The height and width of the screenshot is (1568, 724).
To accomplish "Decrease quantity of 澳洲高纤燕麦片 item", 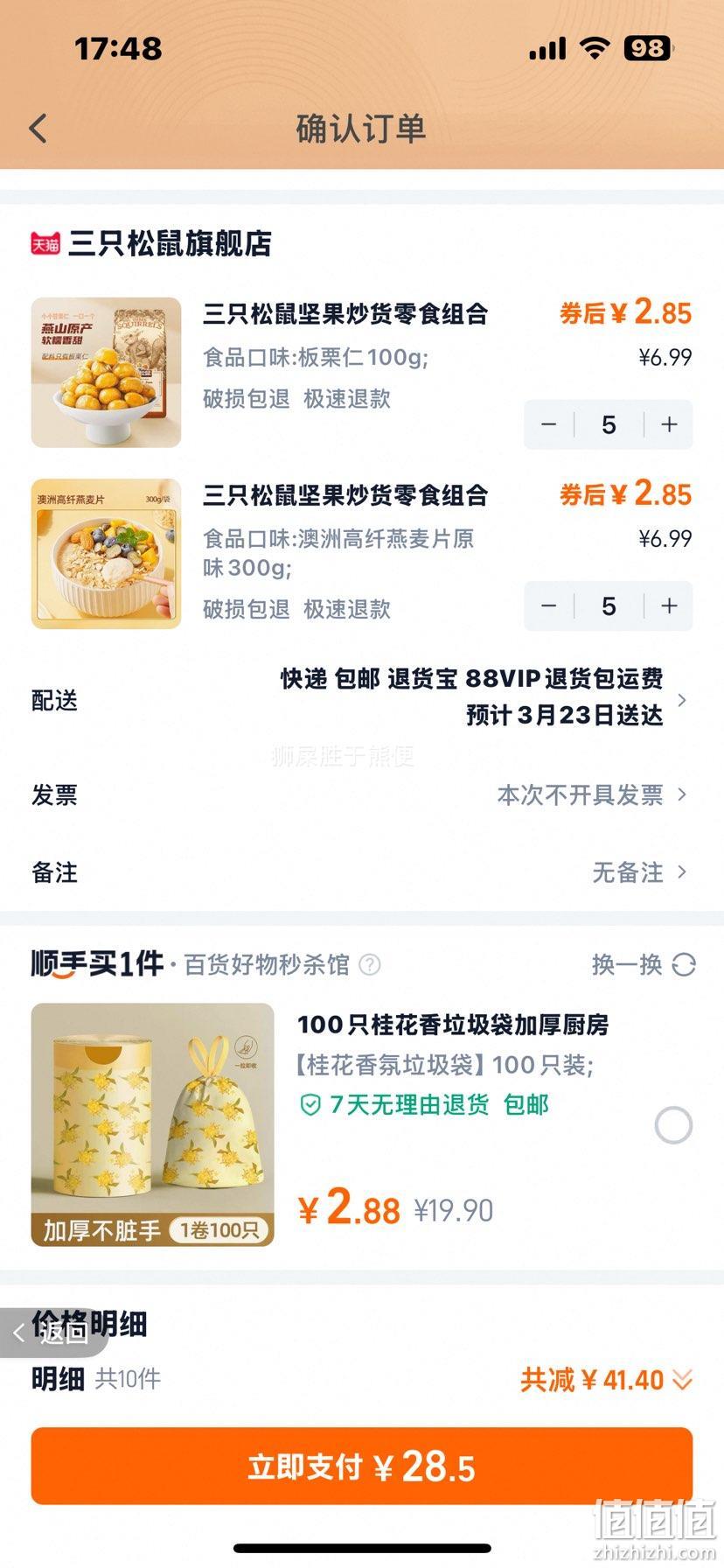I will click(x=549, y=605).
